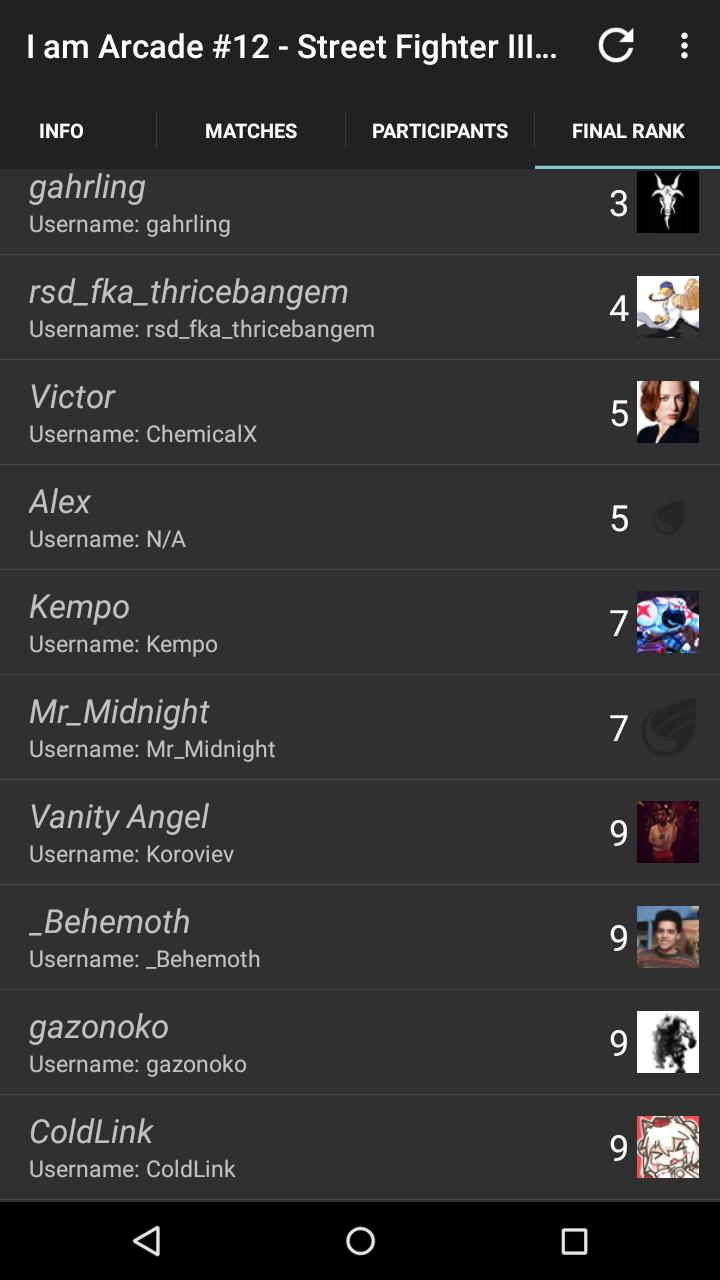This screenshot has height=1280, width=720.
Task: View the PARTICIPANTS tab
Action: pyautogui.click(x=441, y=130)
